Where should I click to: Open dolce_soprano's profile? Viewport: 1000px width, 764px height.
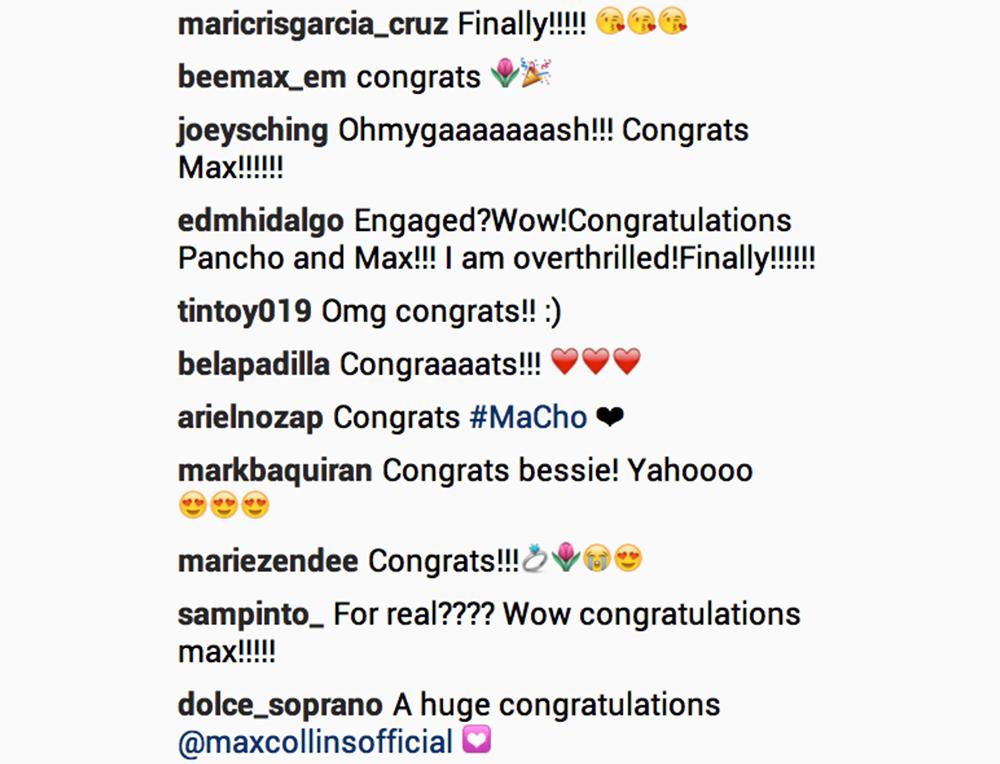280,704
